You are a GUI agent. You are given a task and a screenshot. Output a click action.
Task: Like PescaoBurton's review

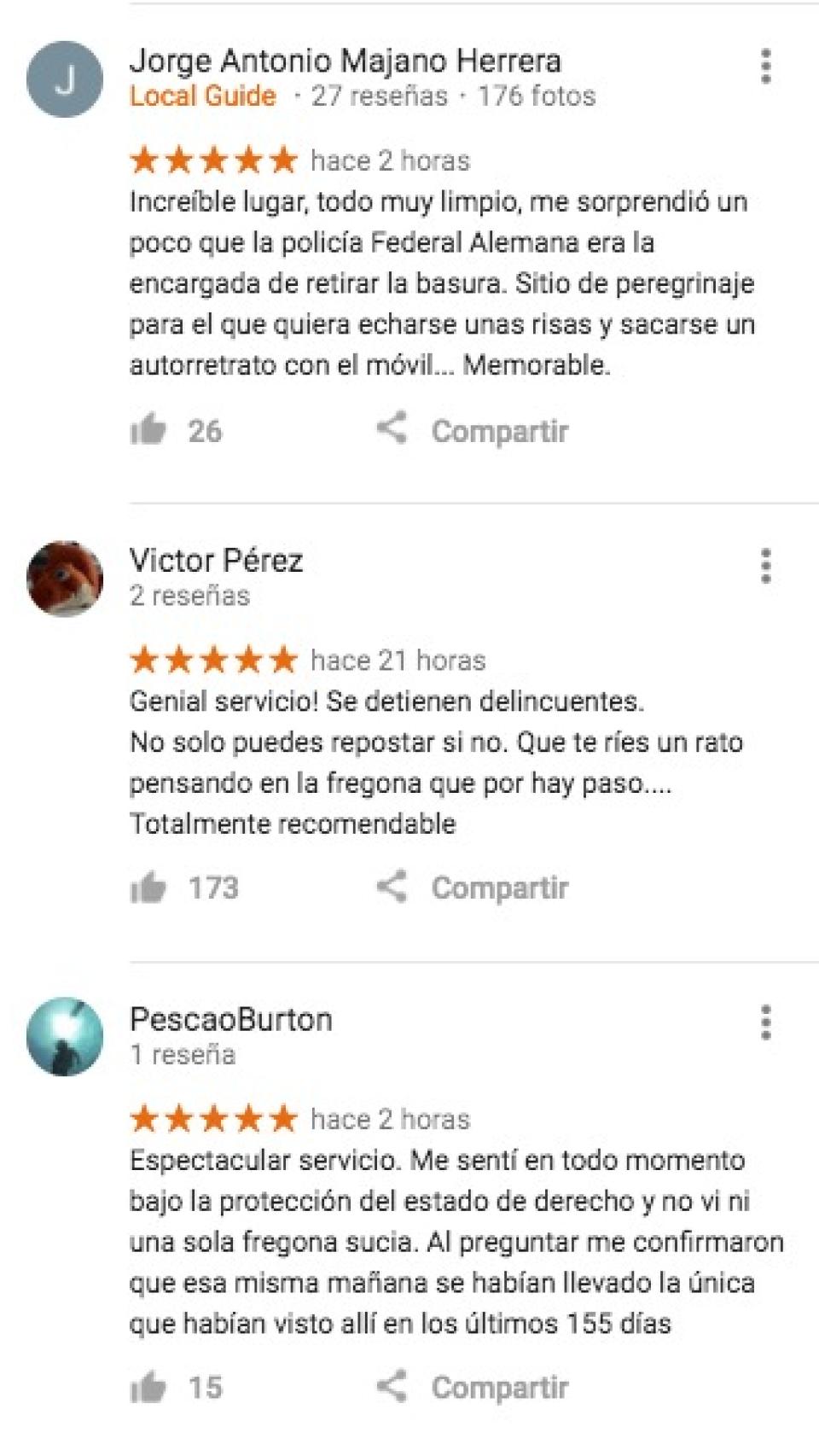point(148,1388)
